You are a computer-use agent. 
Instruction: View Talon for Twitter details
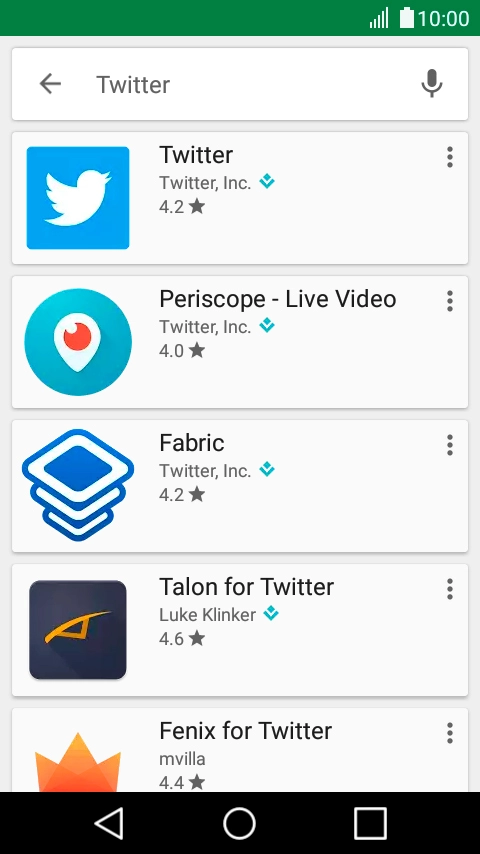tap(240, 630)
